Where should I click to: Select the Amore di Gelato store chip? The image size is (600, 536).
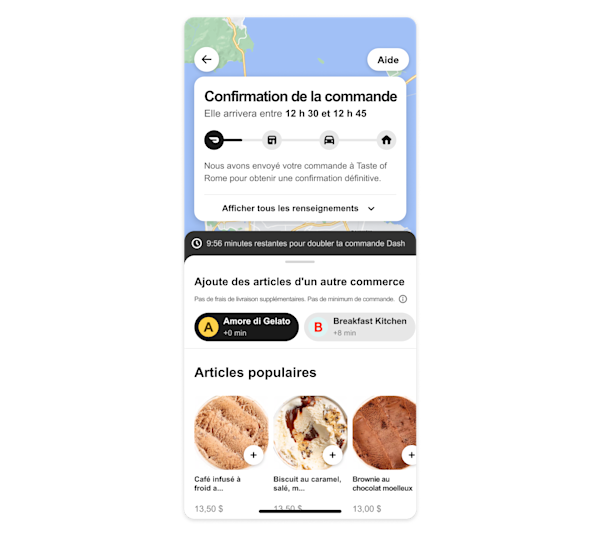click(246, 326)
